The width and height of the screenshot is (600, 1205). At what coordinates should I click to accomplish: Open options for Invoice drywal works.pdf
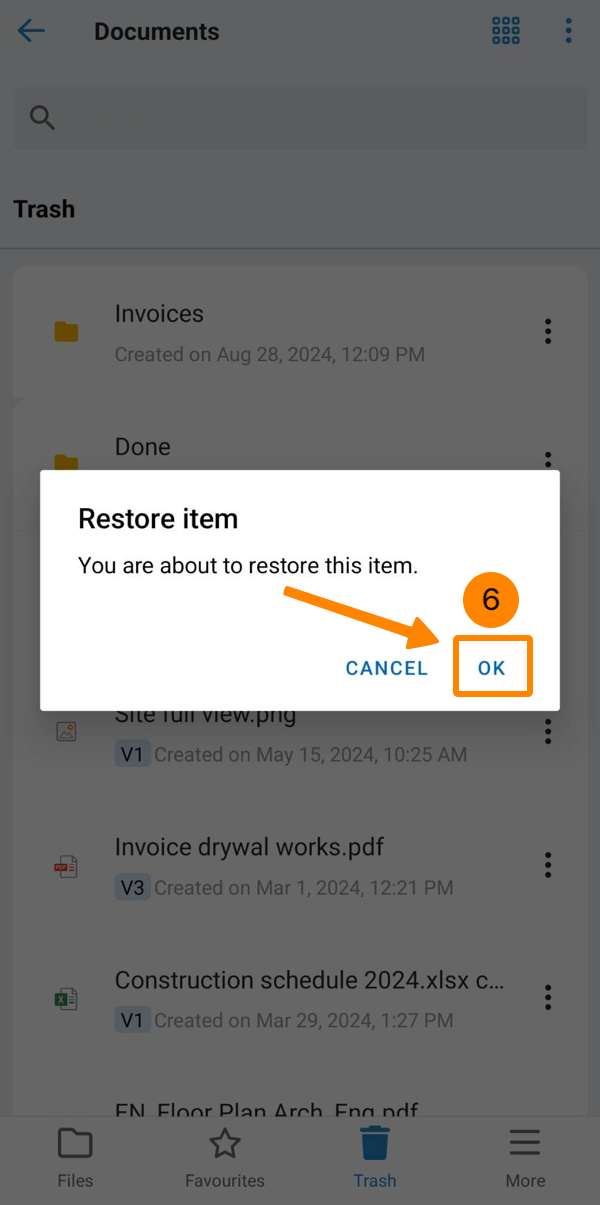tap(548, 864)
